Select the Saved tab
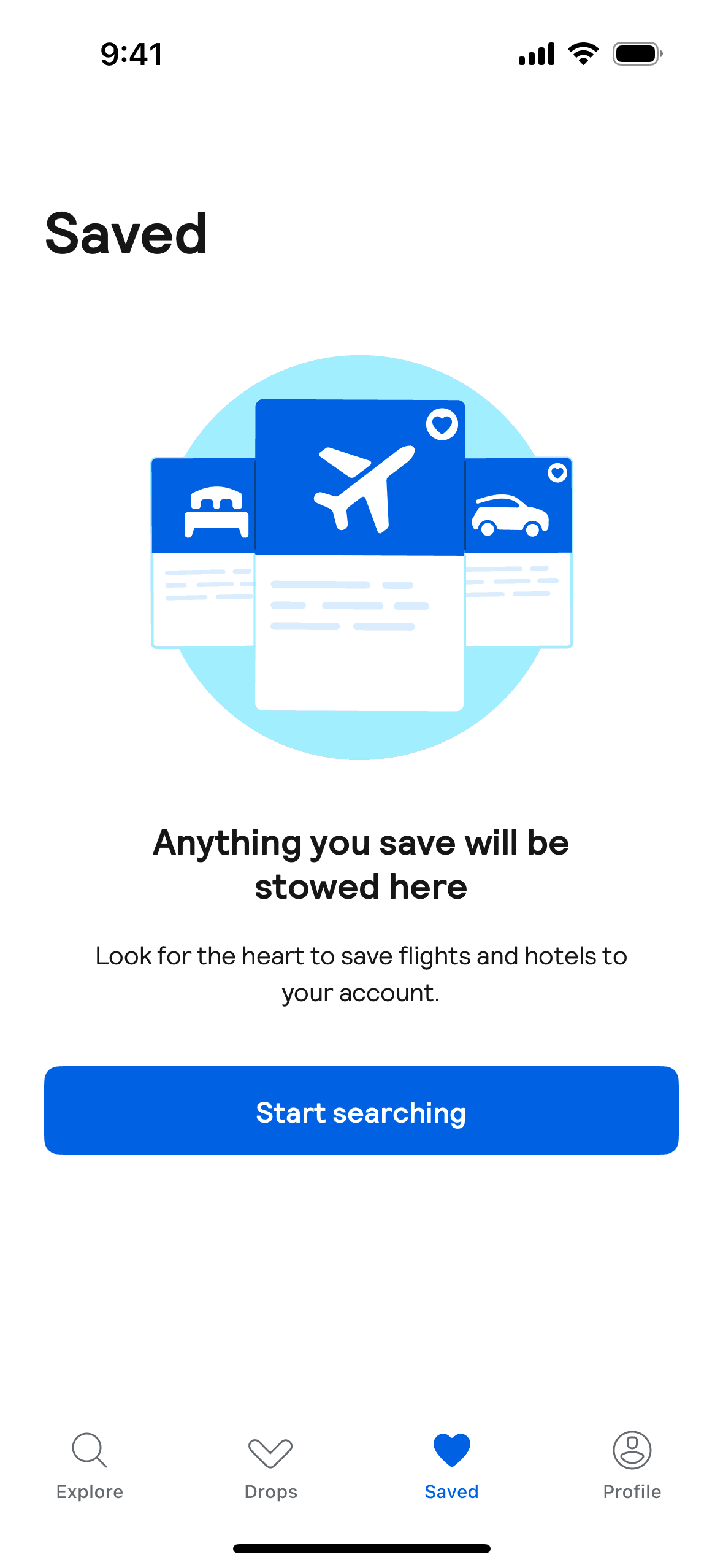The width and height of the screenshot is (723, 1568). tap(451, 1466)
